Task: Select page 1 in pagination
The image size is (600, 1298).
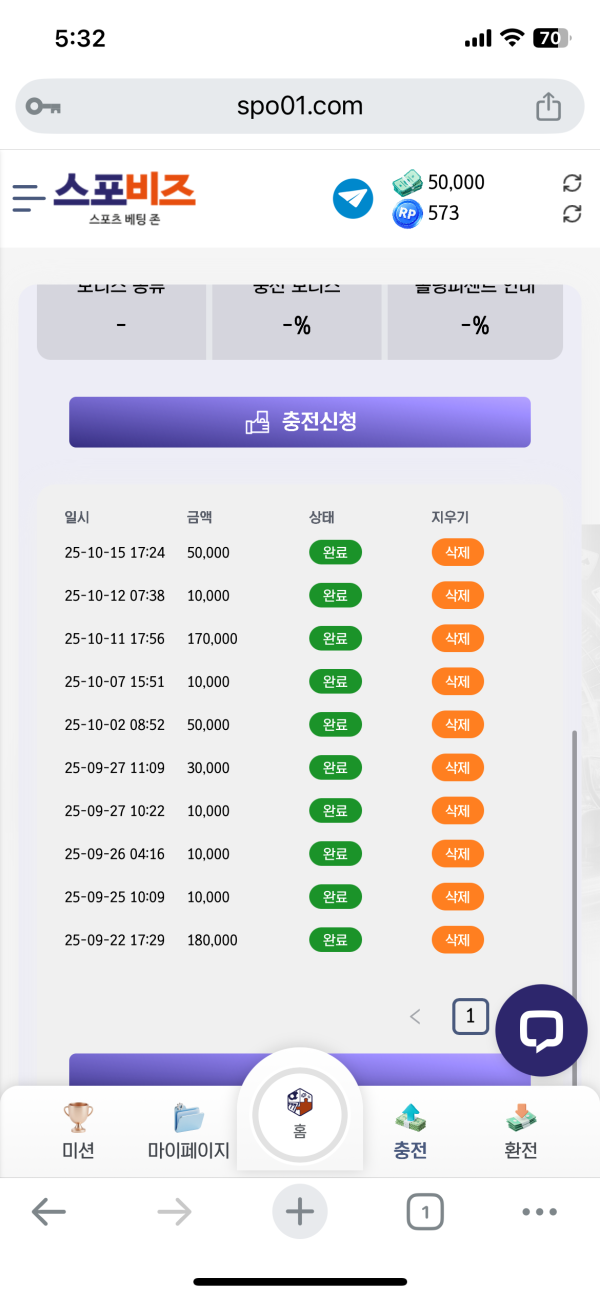Action: [x=470, y=1017]
